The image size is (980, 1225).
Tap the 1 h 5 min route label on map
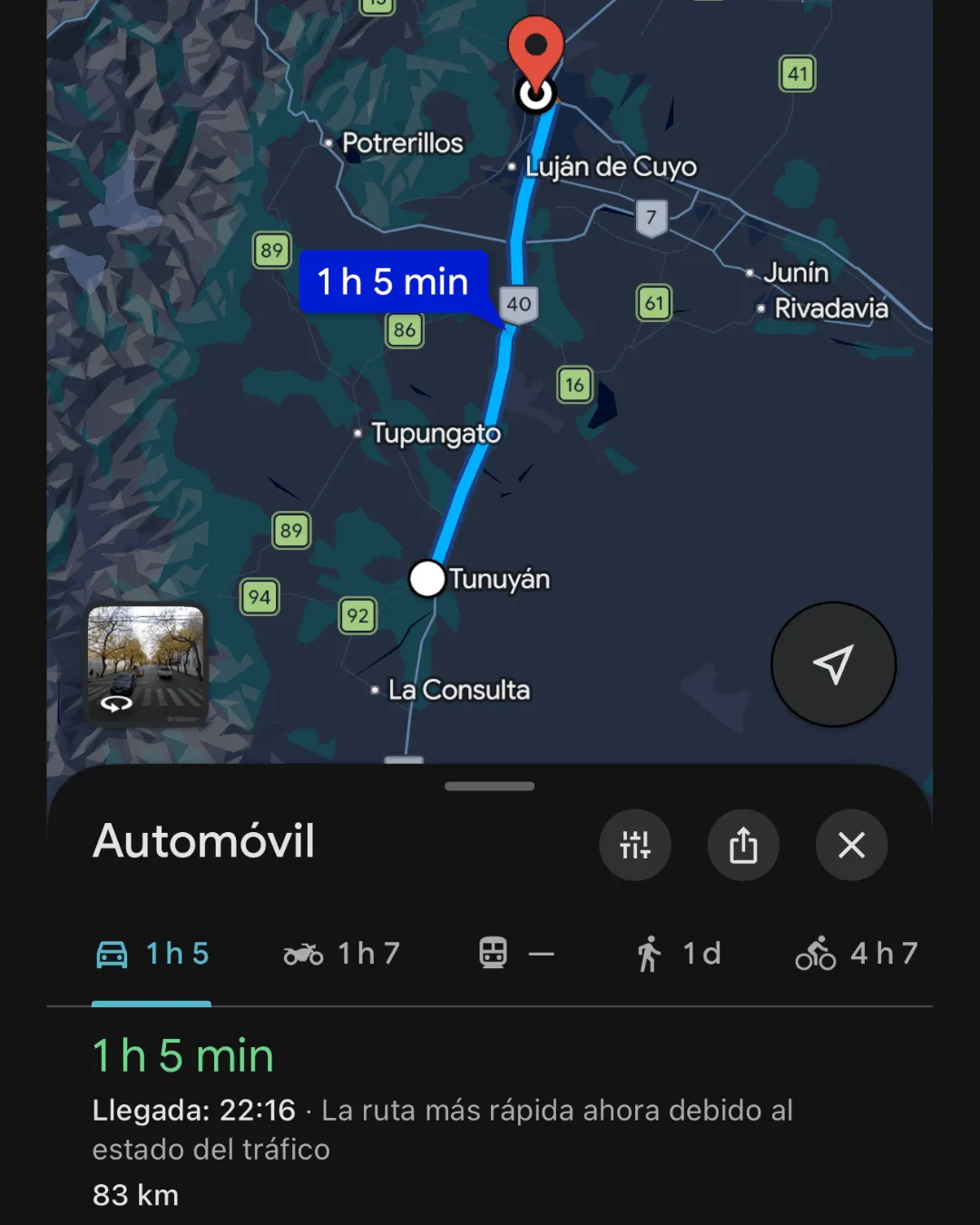(393, 282)
